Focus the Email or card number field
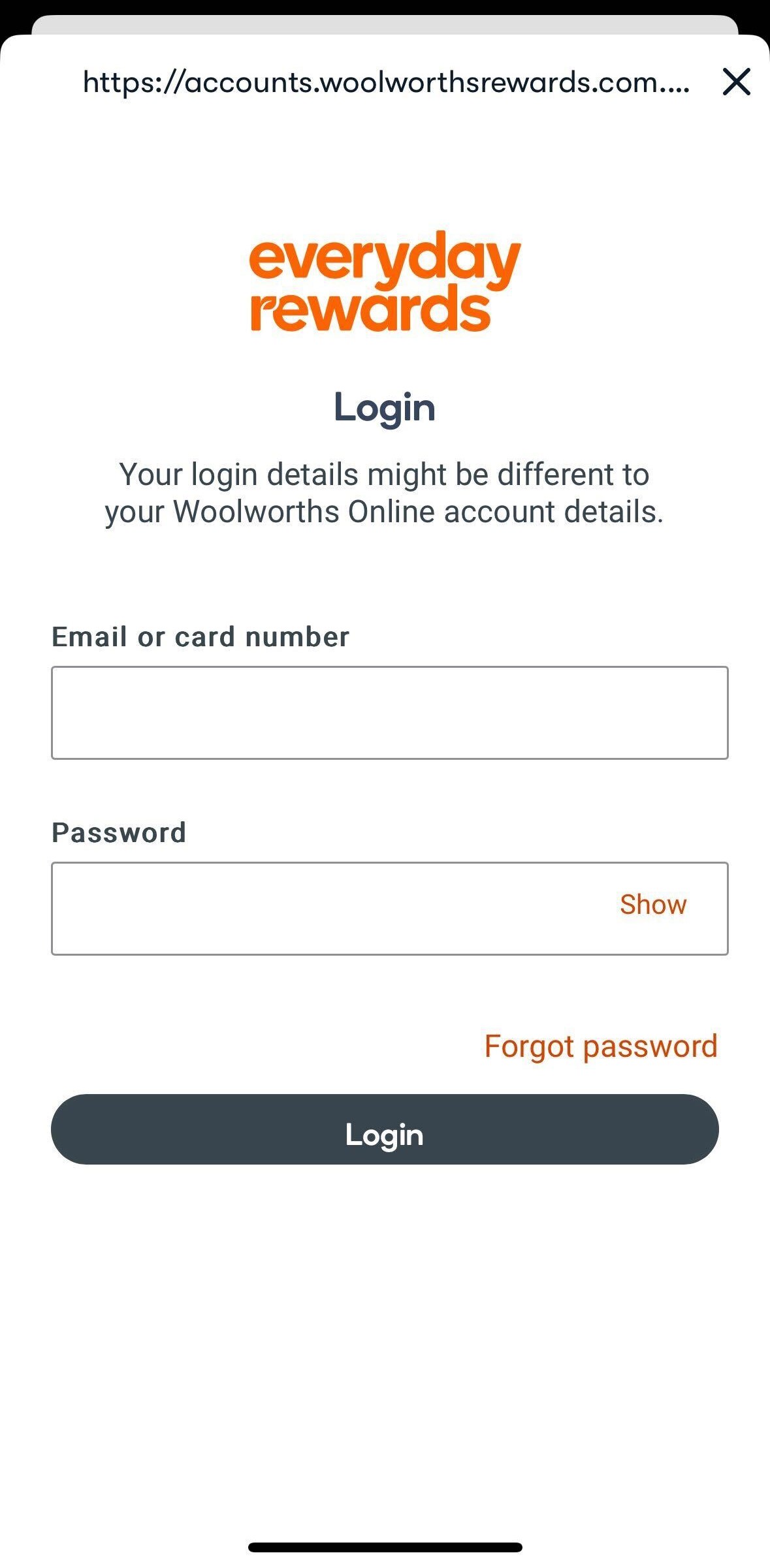This screenshot has width=770, height=1568. 389,712
